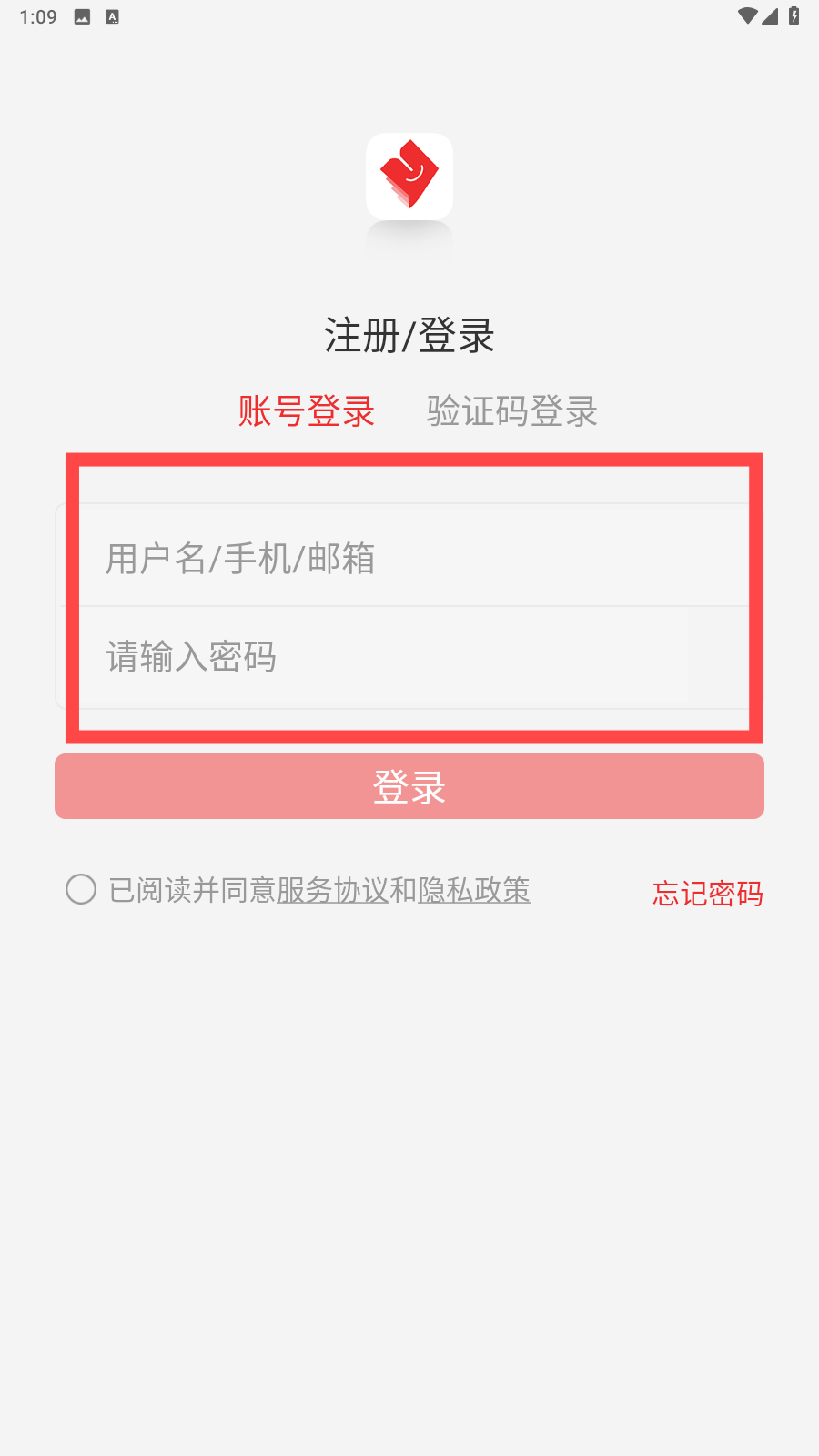Tap the 请输入密码 password field
The image size is (819, 1456).
point(409,657)
